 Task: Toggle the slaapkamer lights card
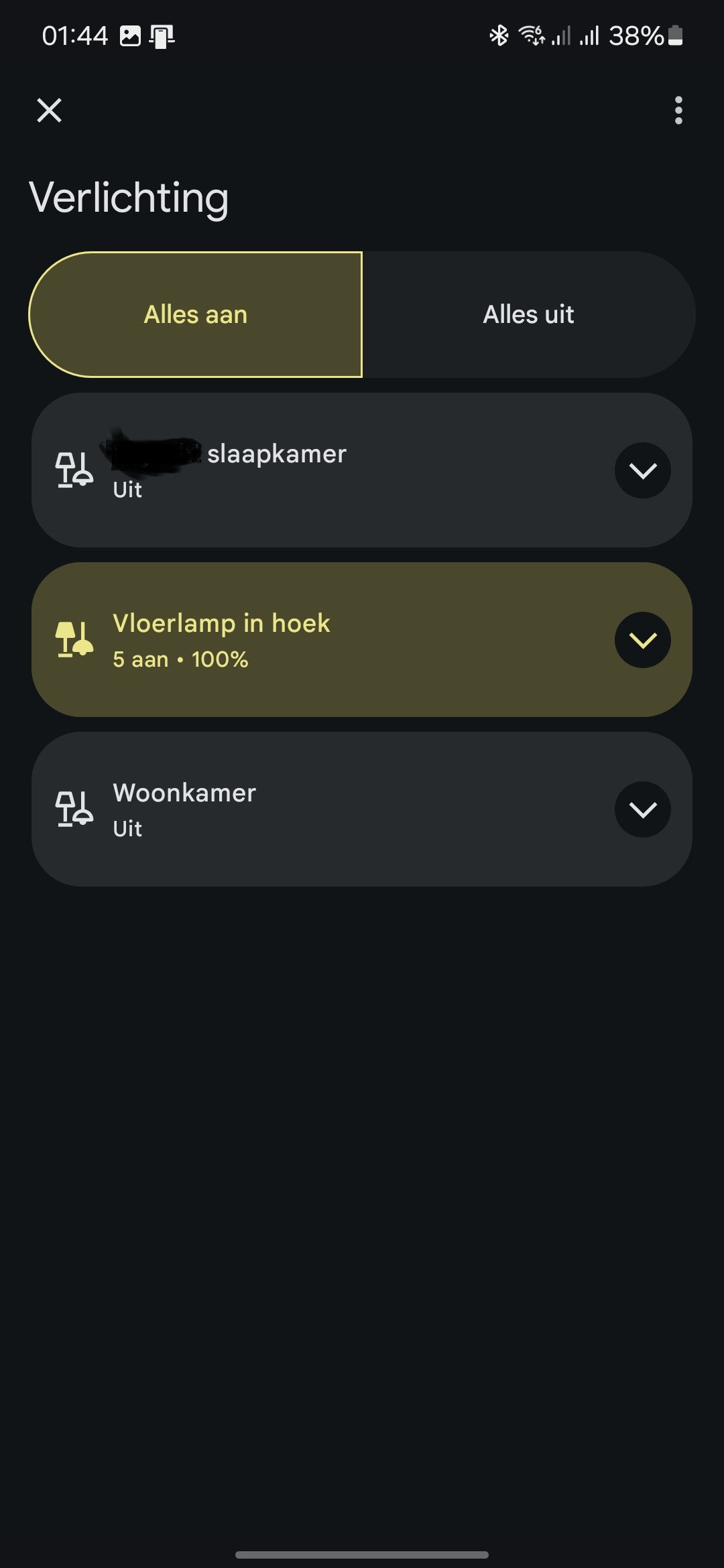362,470
